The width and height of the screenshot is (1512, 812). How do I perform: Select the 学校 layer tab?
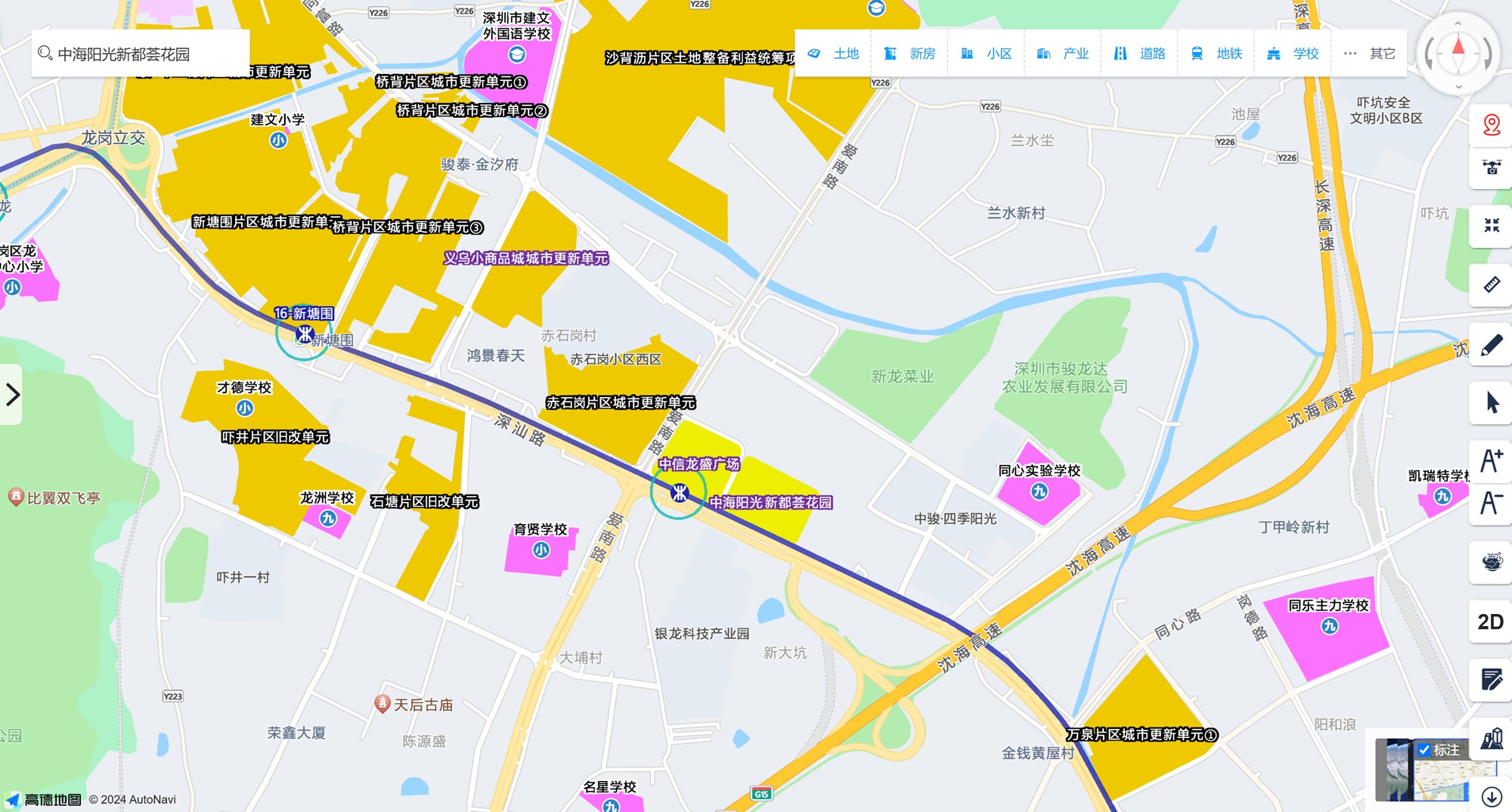point(1293,54)
